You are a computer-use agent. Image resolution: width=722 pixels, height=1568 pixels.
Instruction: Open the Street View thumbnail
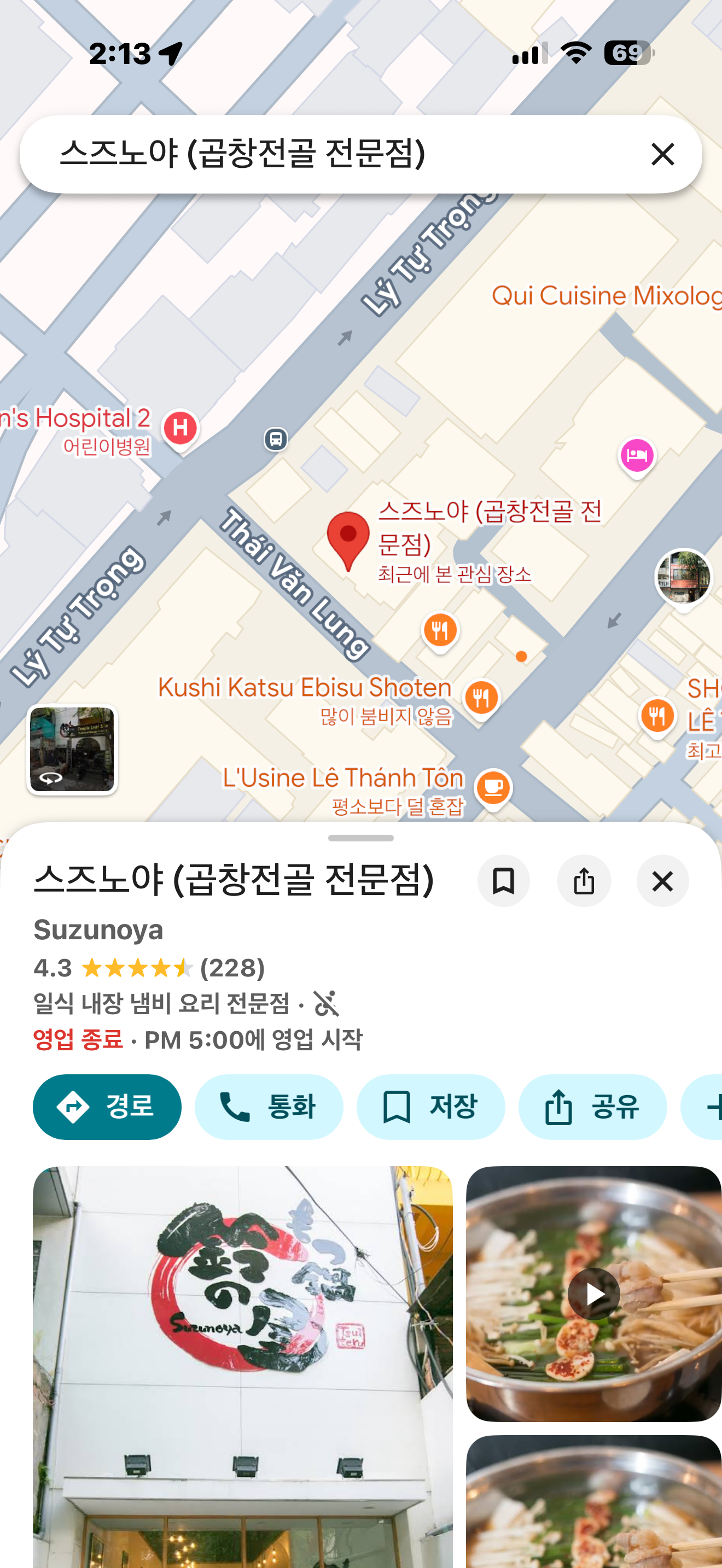(x=72, y=748)
